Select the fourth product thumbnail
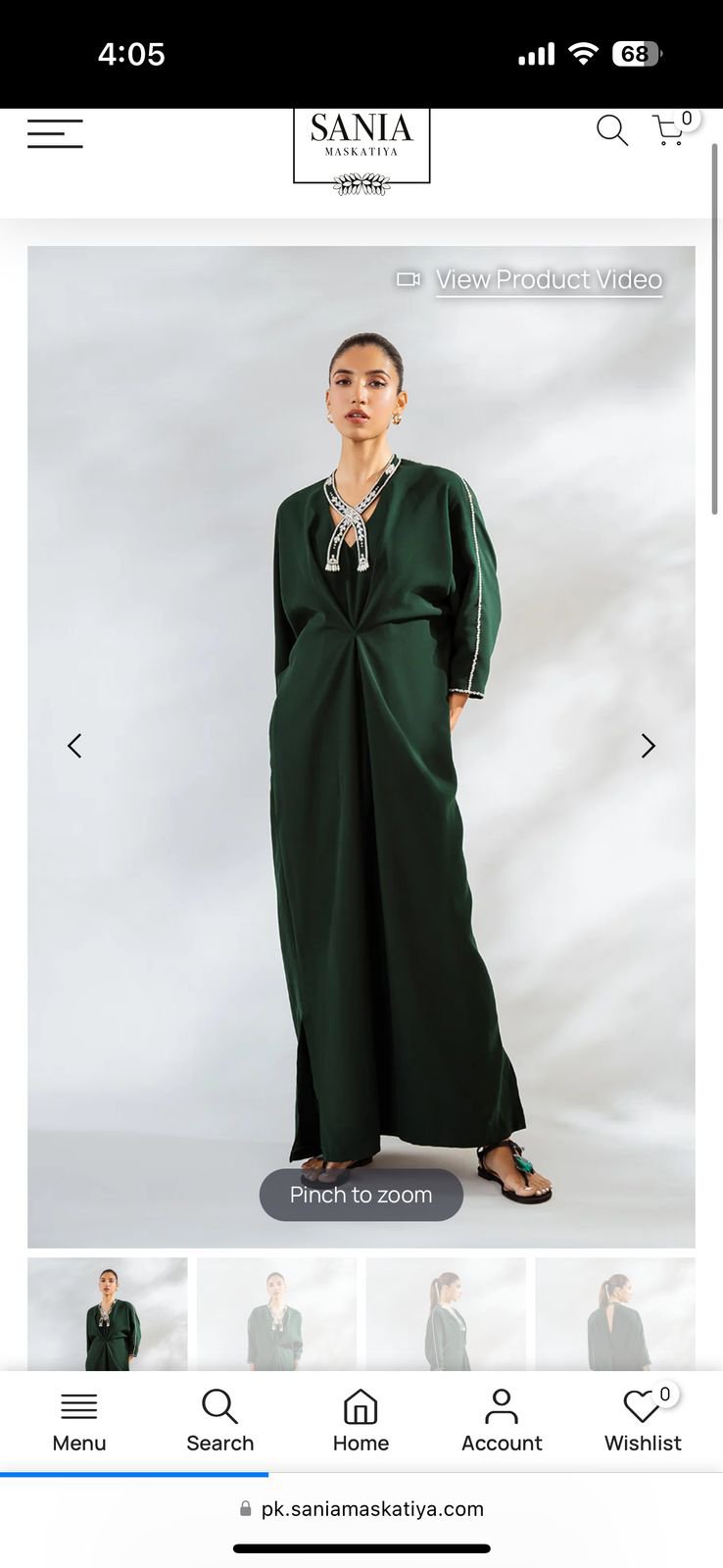This screenshot has height=1568, width=723. (615, 1313)
